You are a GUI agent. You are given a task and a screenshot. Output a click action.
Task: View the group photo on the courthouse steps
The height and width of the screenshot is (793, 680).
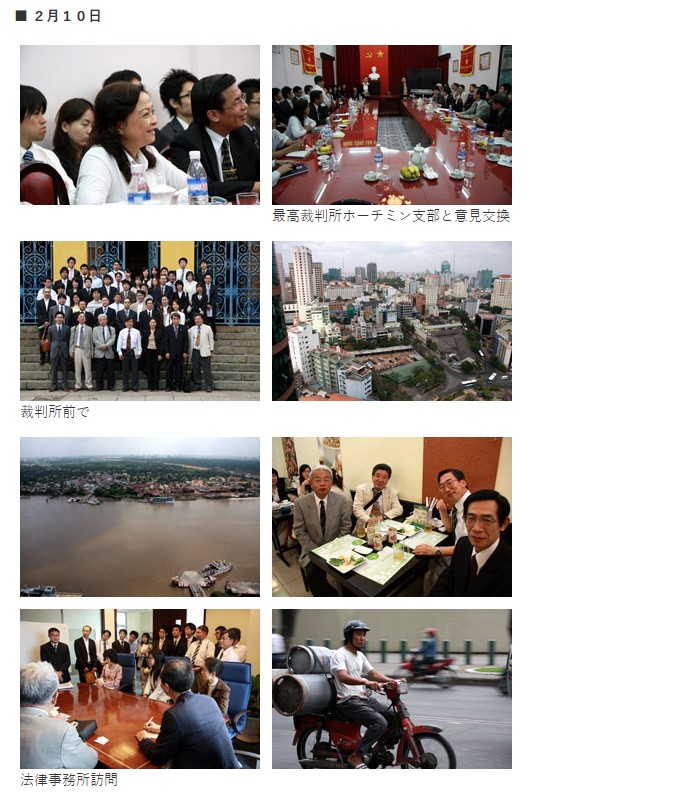[x=140, y=320]
